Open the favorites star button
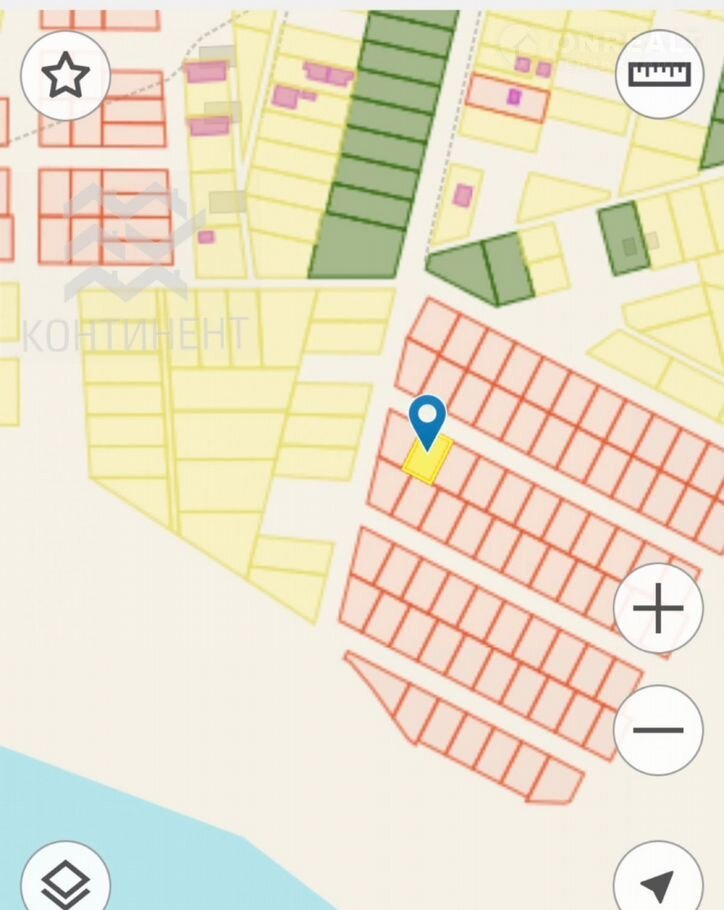 (65, 76)
